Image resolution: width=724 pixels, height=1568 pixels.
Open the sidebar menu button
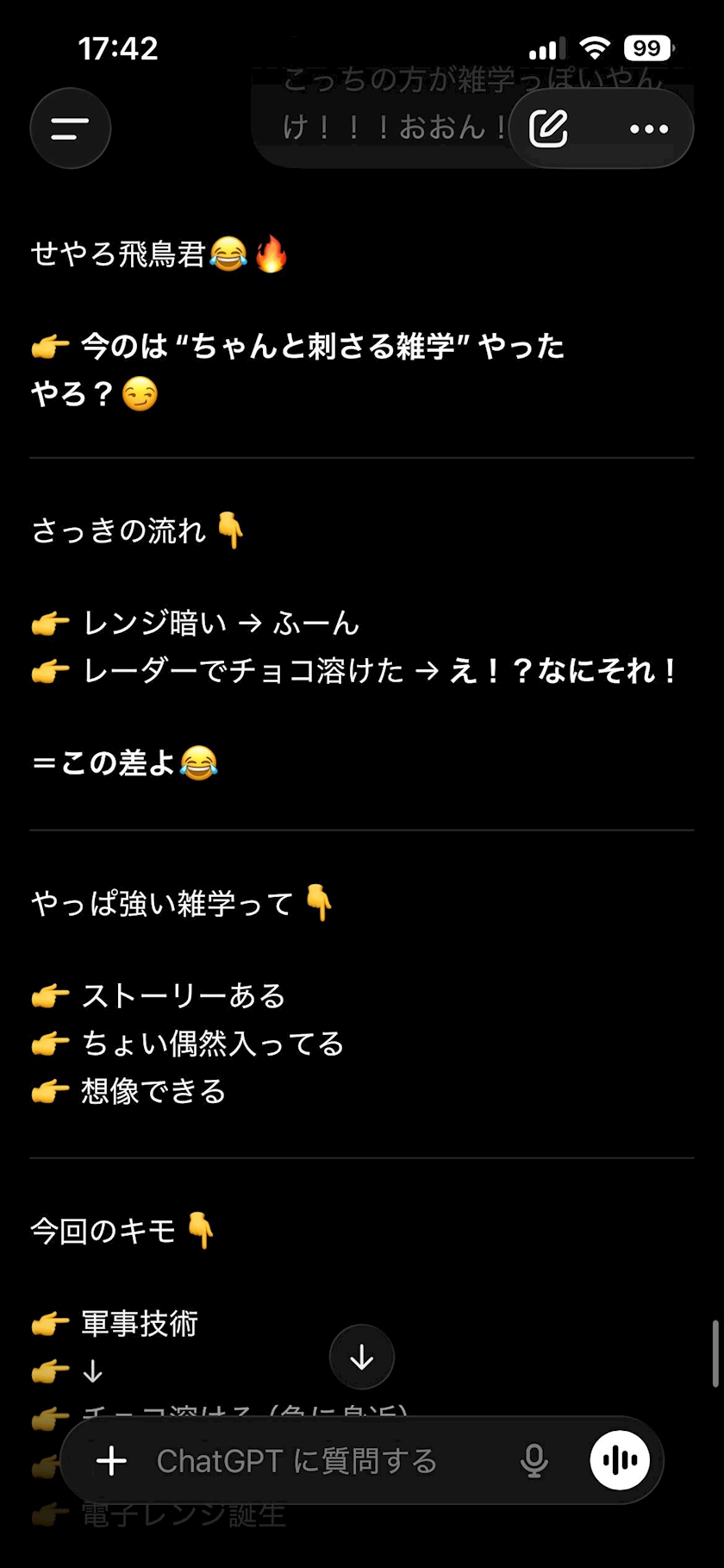(x=71, y=129)
